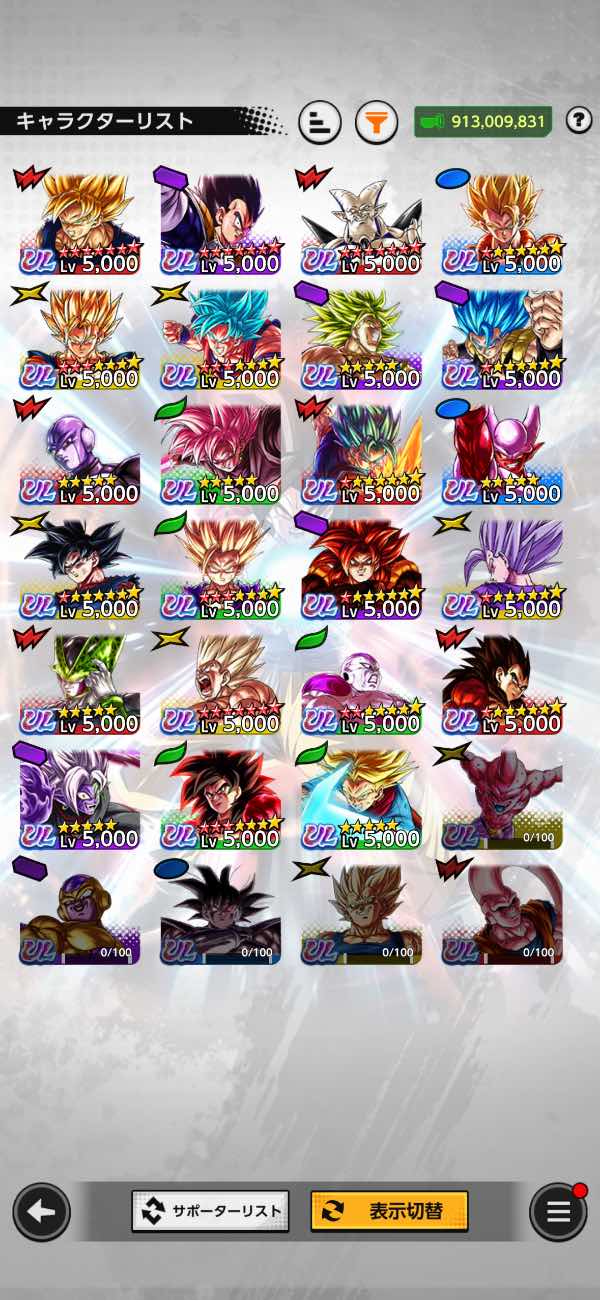This screenshot has width=600, height=1300.
Task: Open the Golden Frieza 0/100 card
Action: pyautogui.click(x=80, y=911)
